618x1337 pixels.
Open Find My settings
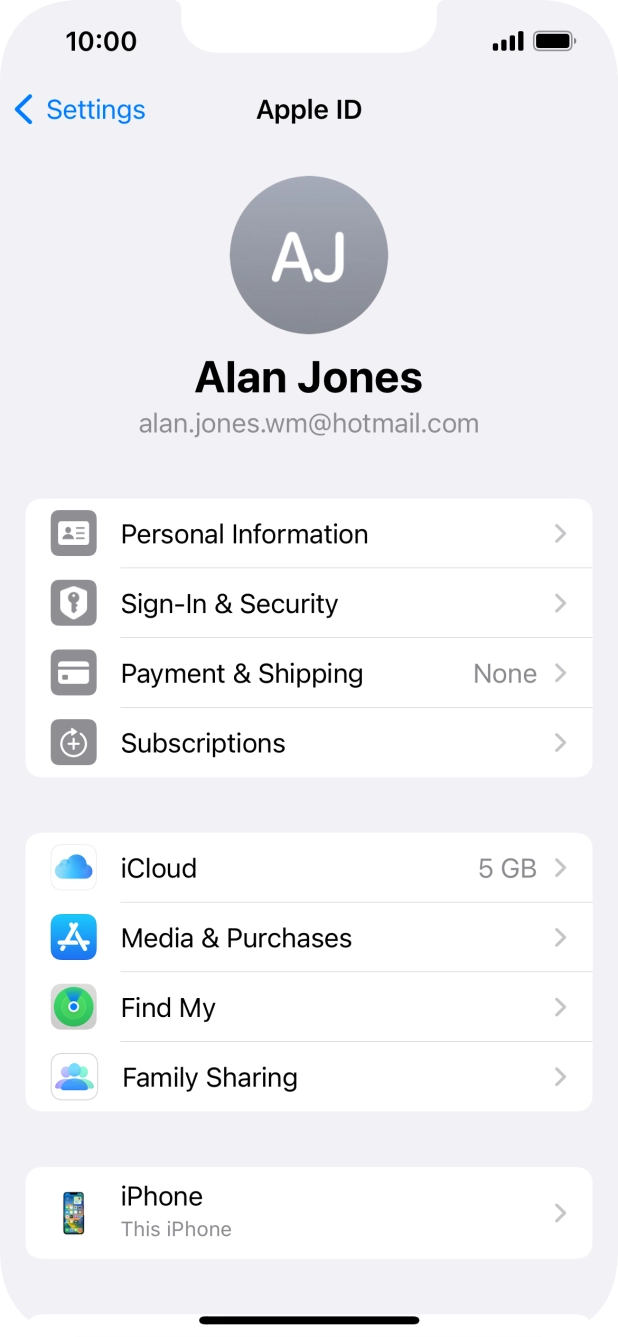(308, 1008)
